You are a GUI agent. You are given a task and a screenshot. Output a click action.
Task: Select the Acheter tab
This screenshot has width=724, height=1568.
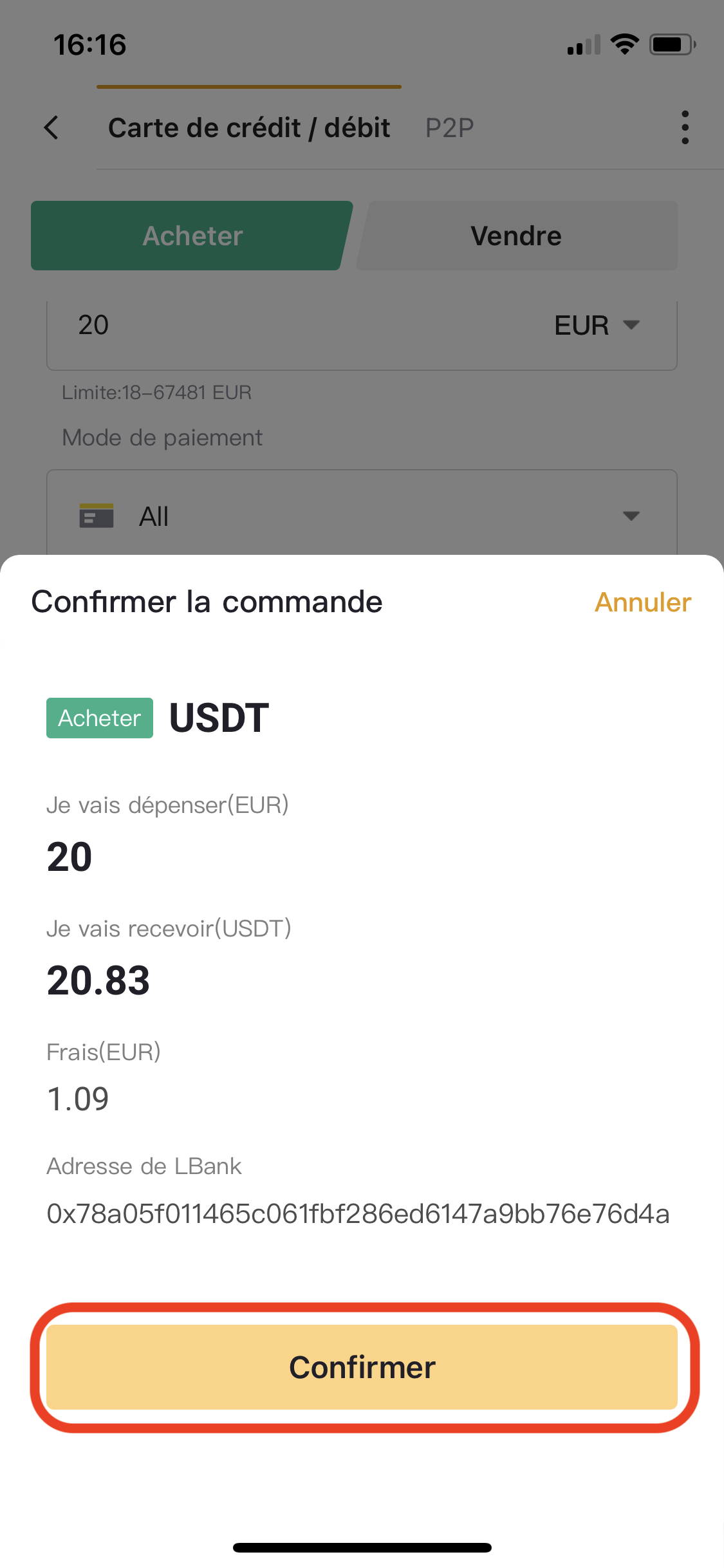192,236
